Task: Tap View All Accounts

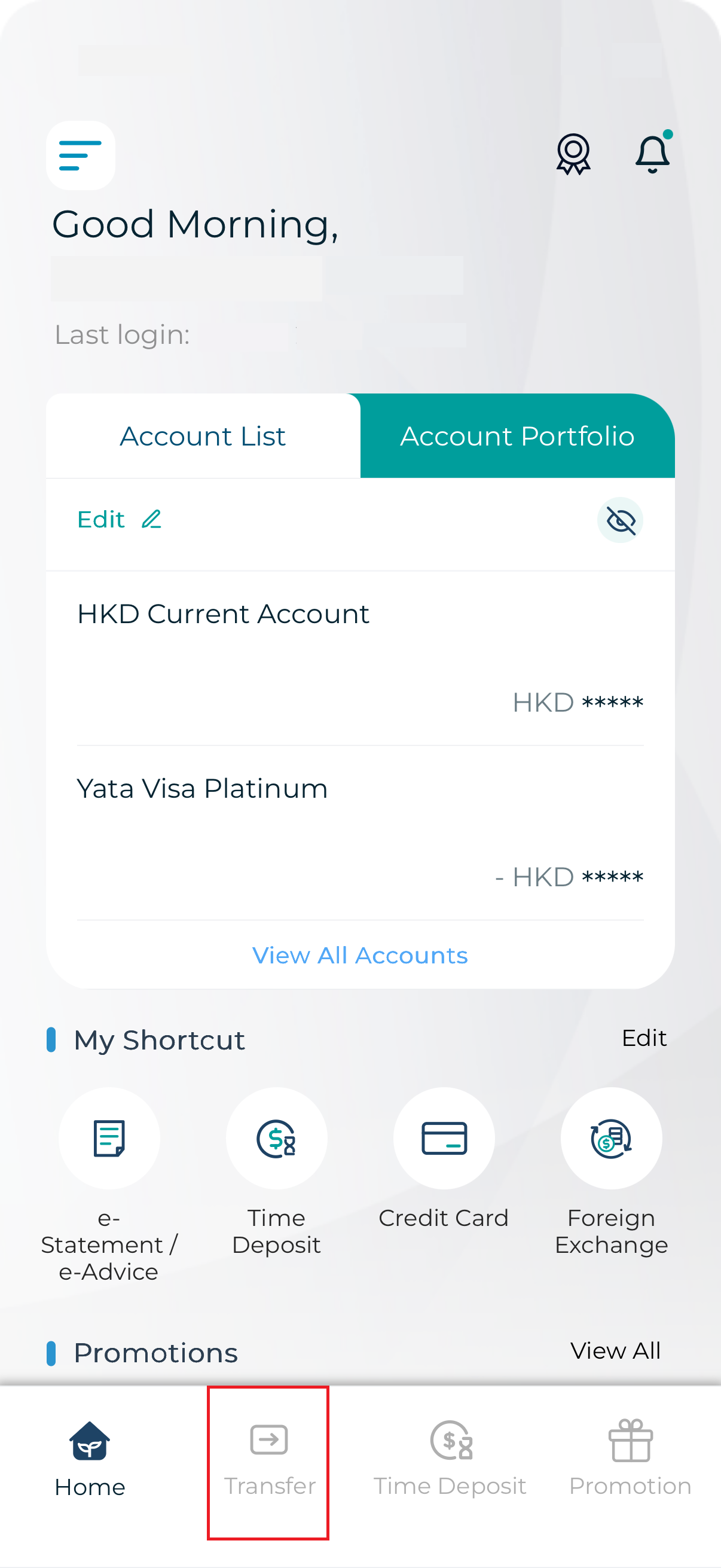Action: [360, 955]
